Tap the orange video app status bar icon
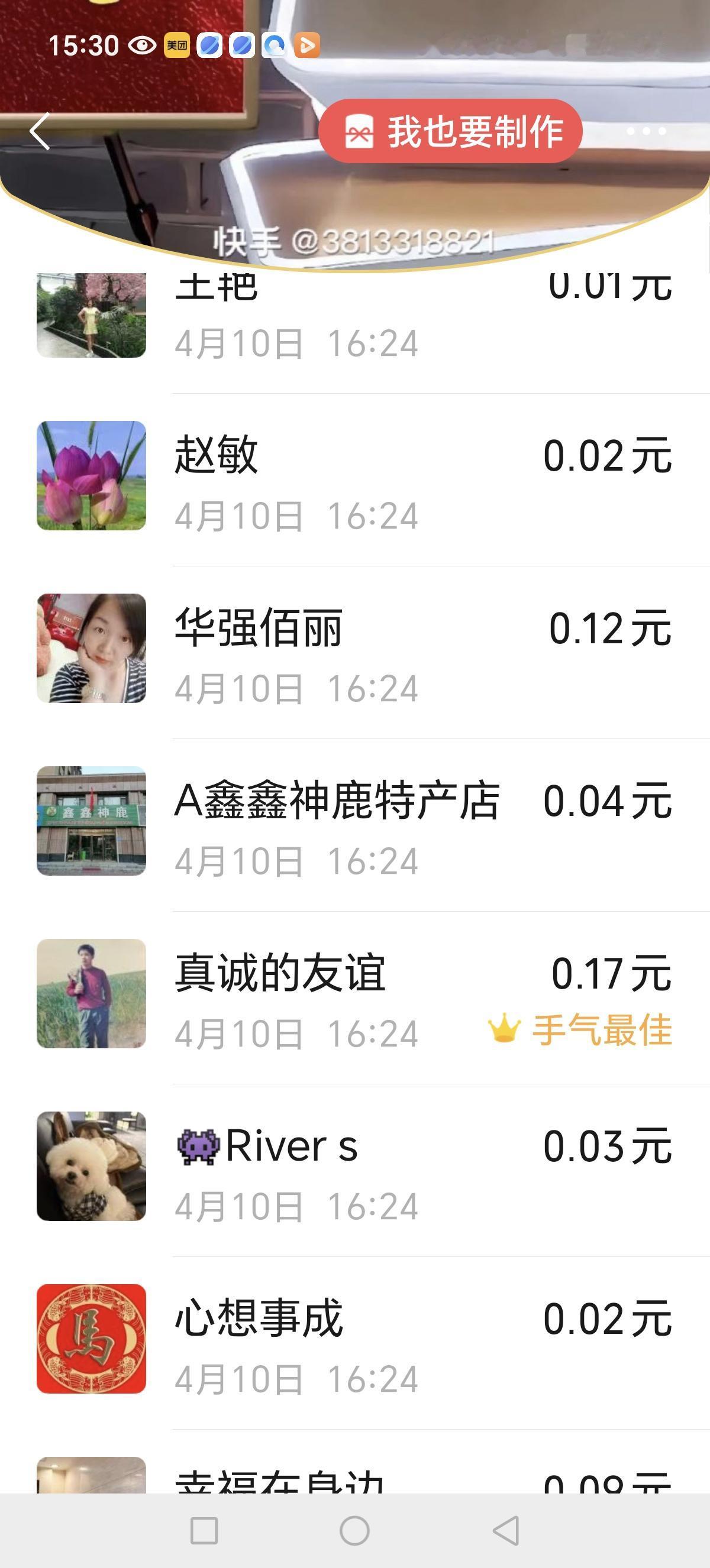This screenshot has height=1568, width=710. [308, 45]
